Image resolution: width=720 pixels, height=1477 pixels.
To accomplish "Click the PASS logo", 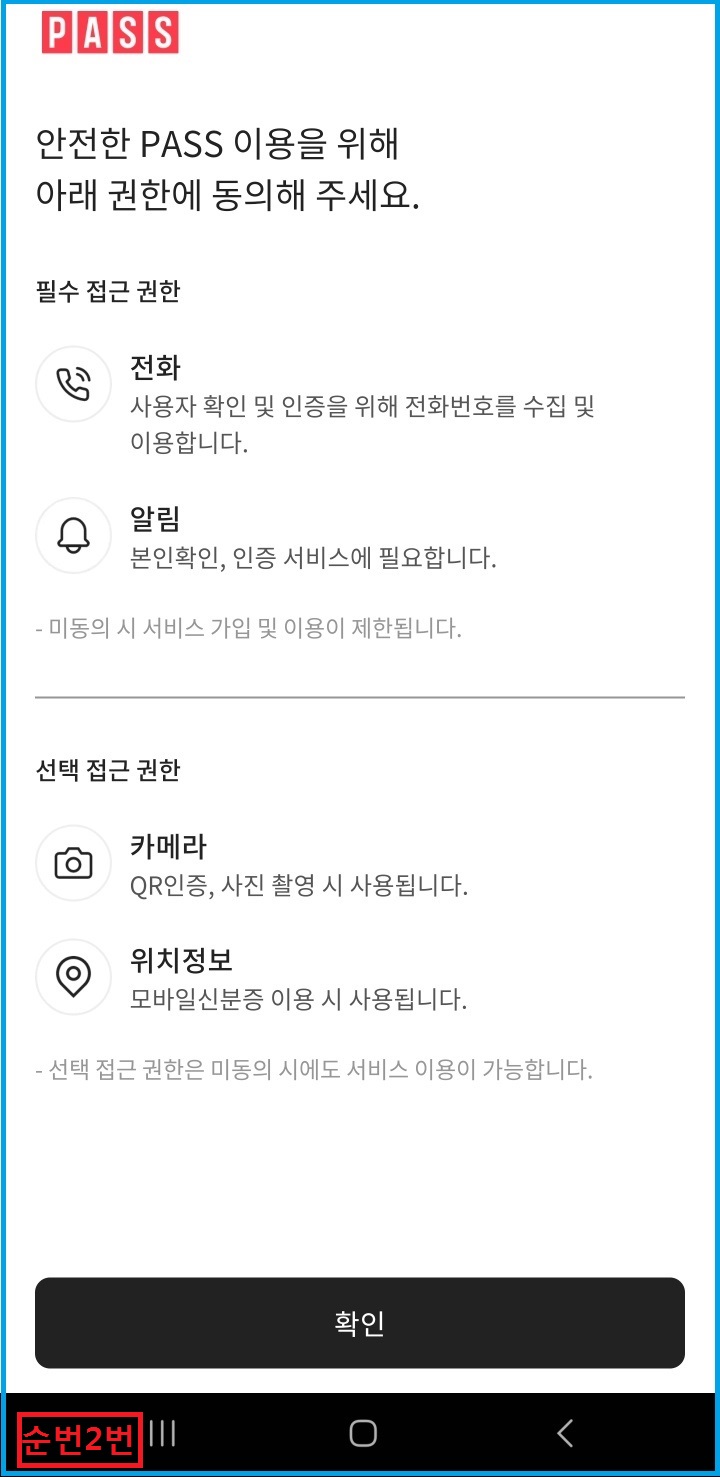I will pyautogui.click(x=109, y=31).
